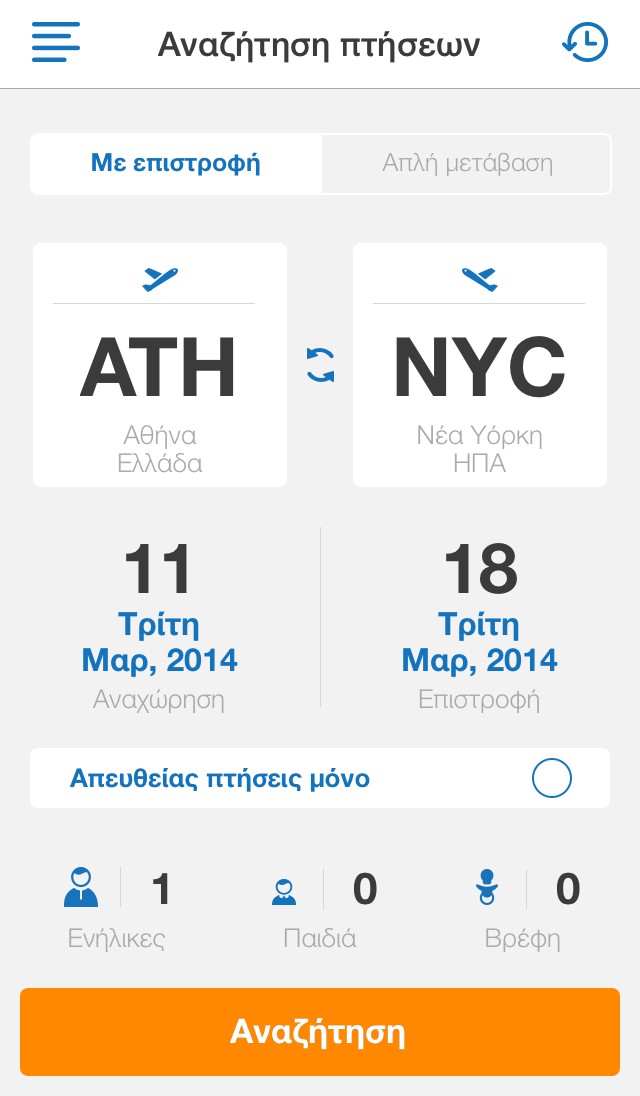
Task: Select the Με επιστροφή round-trip tab
Action: (176, 164)
